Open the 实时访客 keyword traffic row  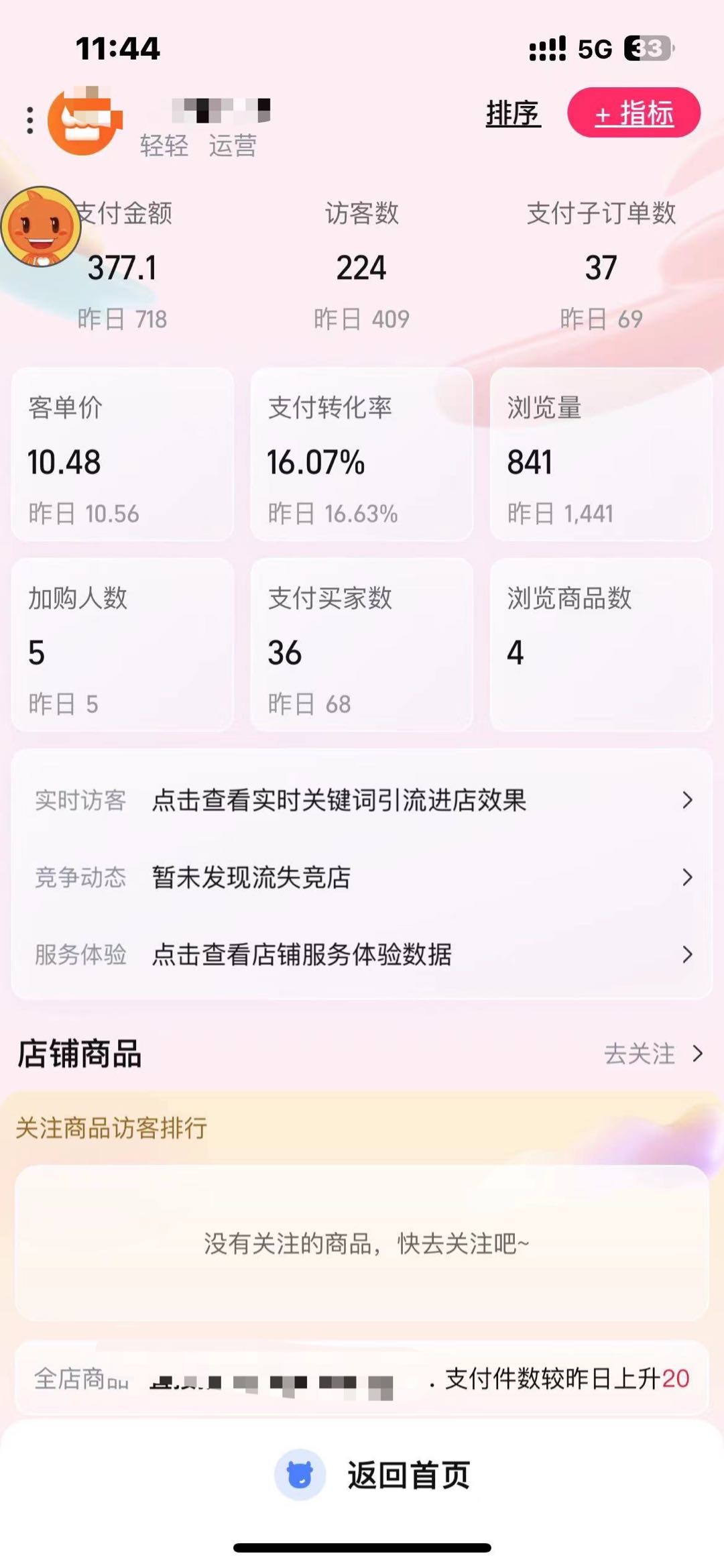[x=362, y=800]
